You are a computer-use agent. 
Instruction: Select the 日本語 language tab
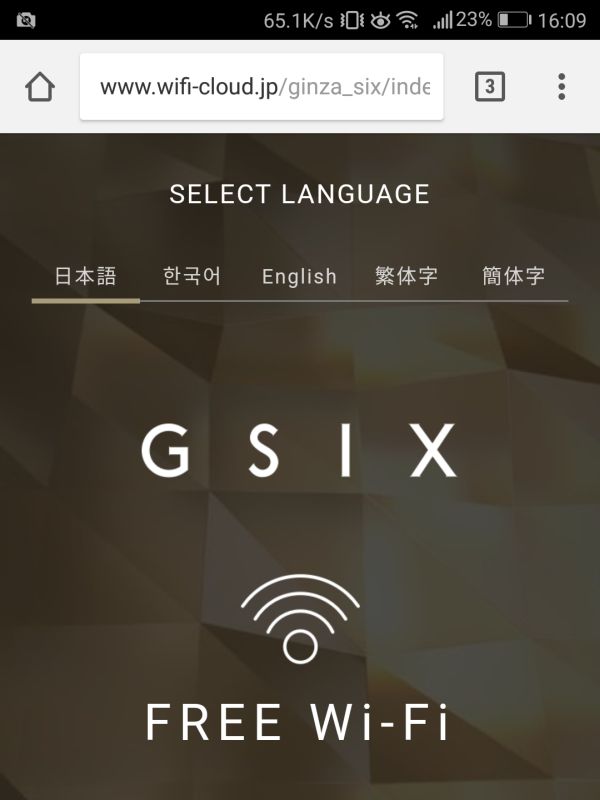click(86, 276)
